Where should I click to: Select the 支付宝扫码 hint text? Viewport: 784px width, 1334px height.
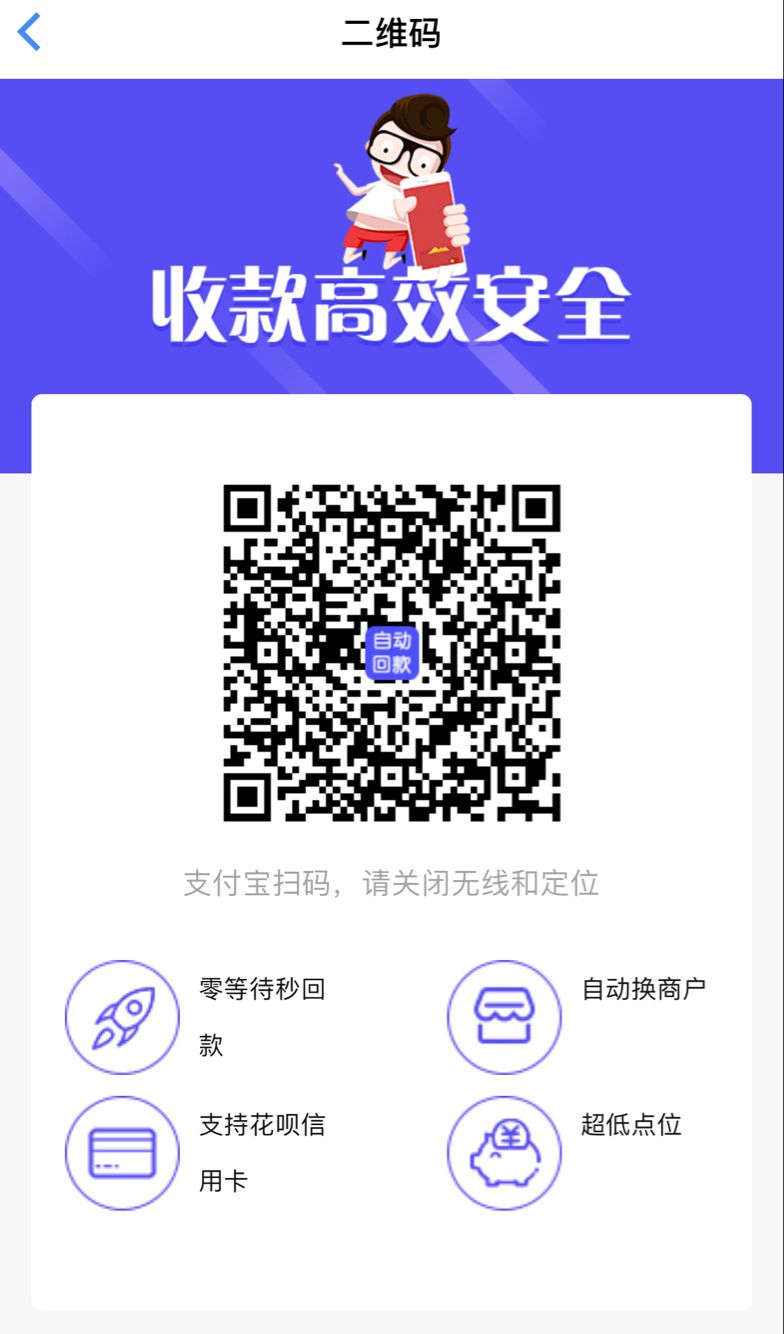[392, 883]
